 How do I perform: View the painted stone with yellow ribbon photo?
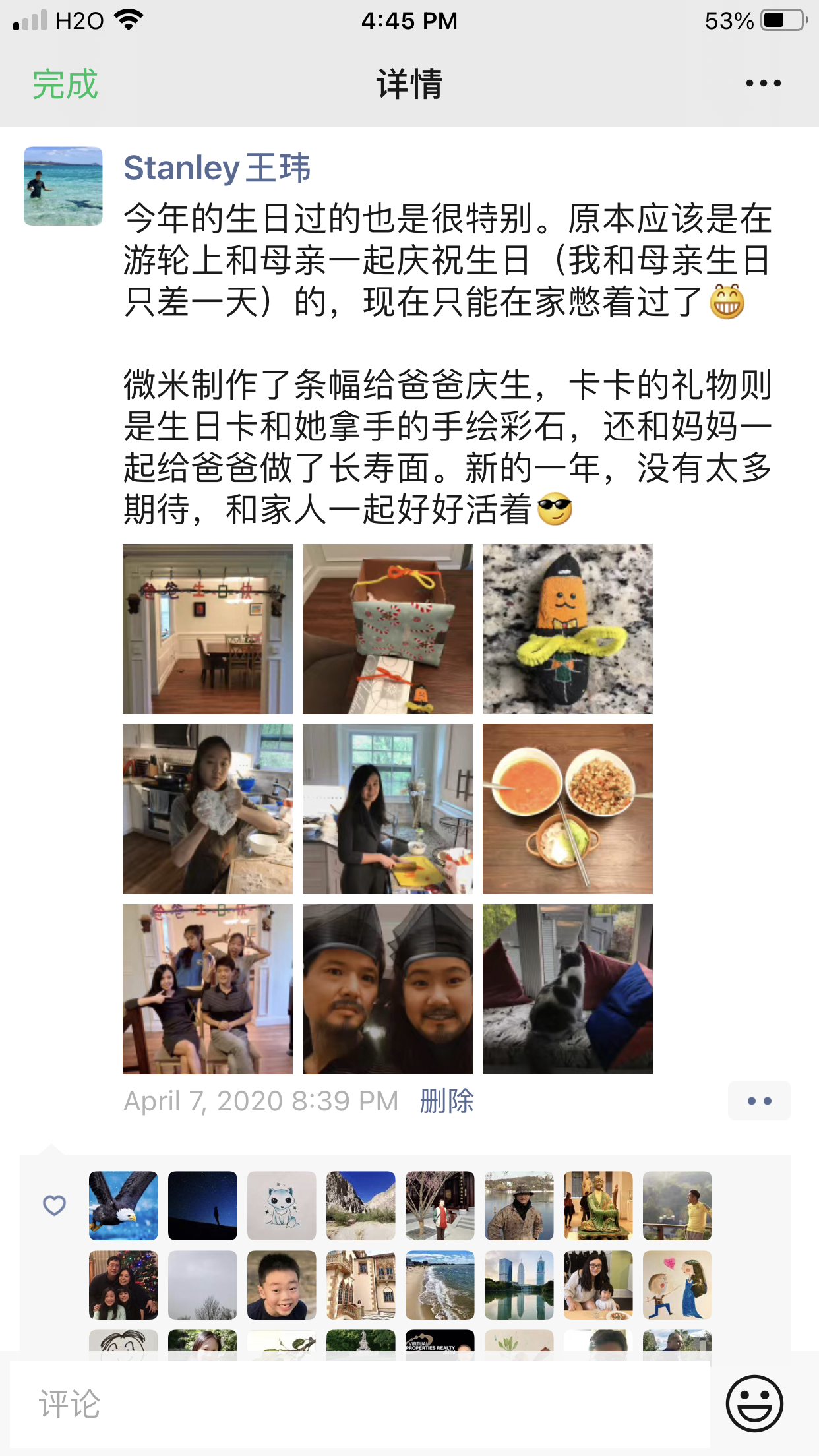[x=567, y=629]
